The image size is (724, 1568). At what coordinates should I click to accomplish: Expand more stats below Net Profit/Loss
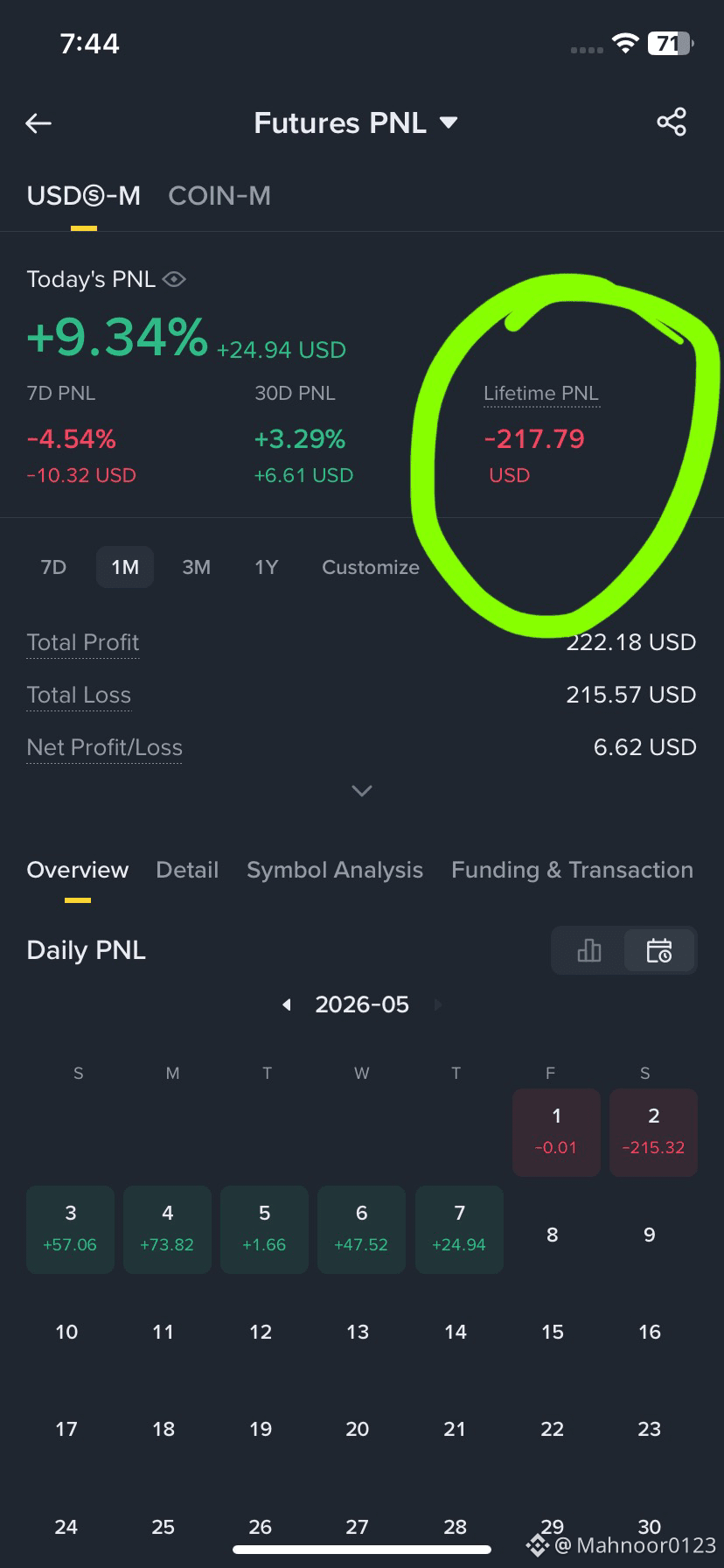click(362, 791)
